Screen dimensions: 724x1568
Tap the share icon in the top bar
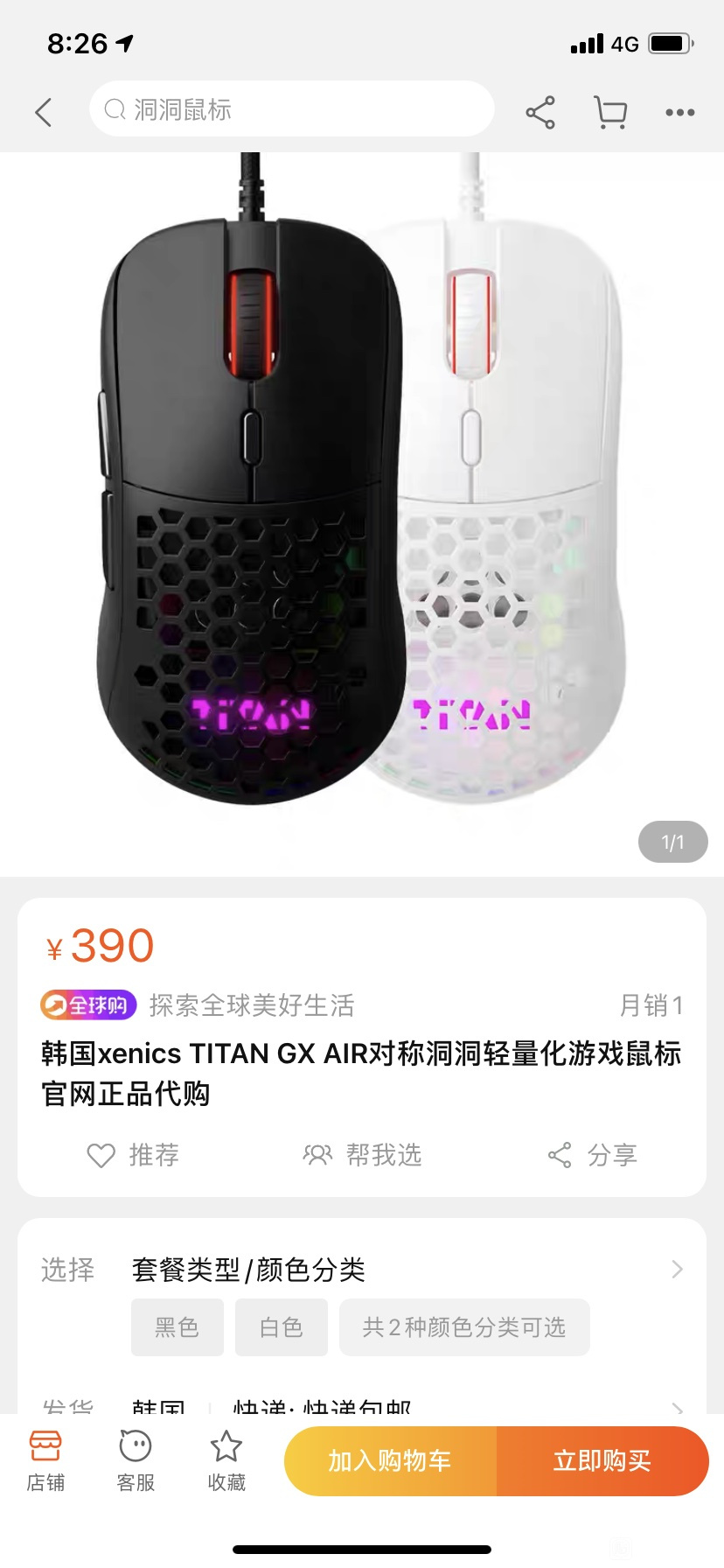click(x=540, y=112)
